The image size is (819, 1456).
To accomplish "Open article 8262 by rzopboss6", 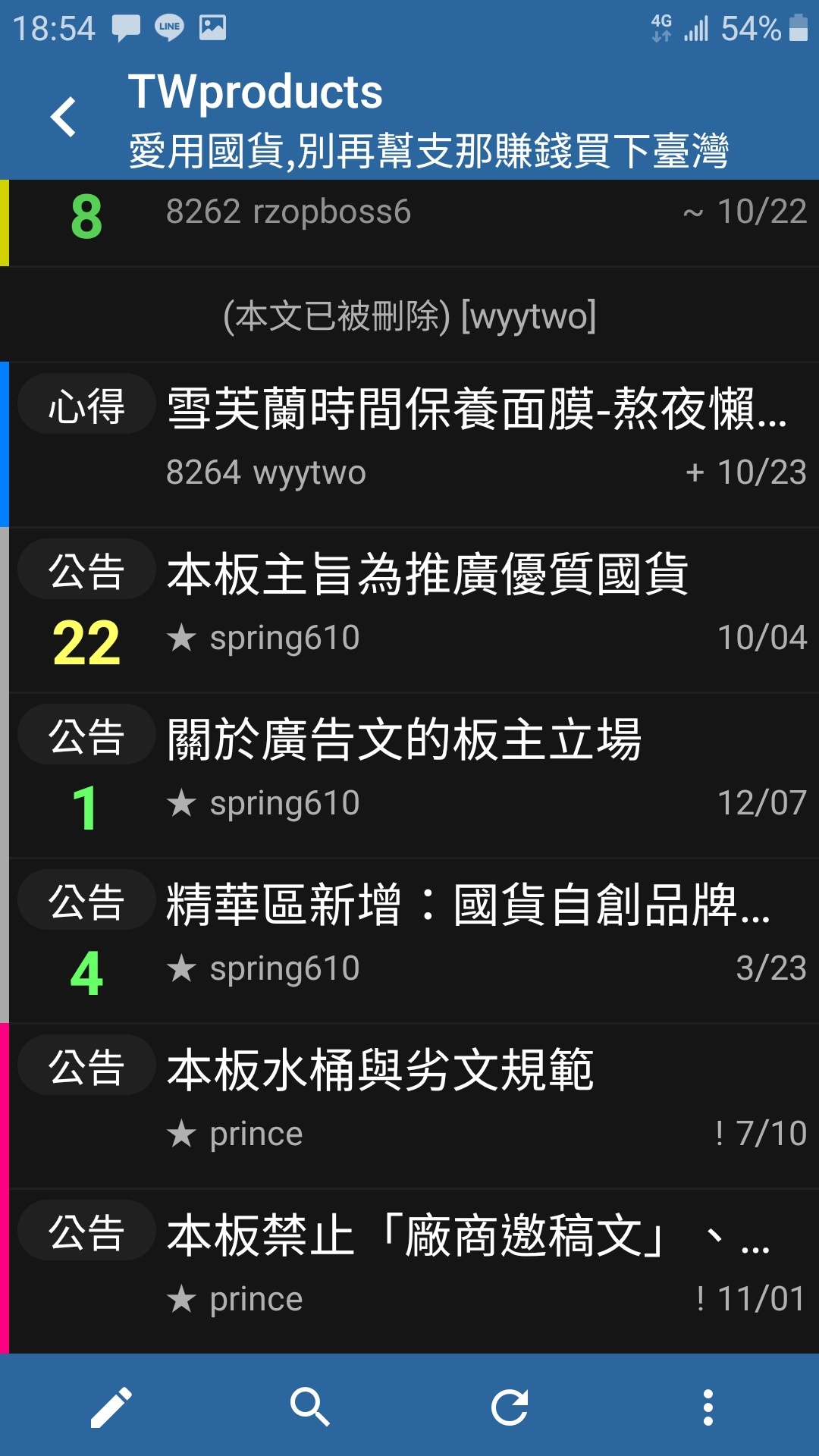I will click(x=409, y=223).
